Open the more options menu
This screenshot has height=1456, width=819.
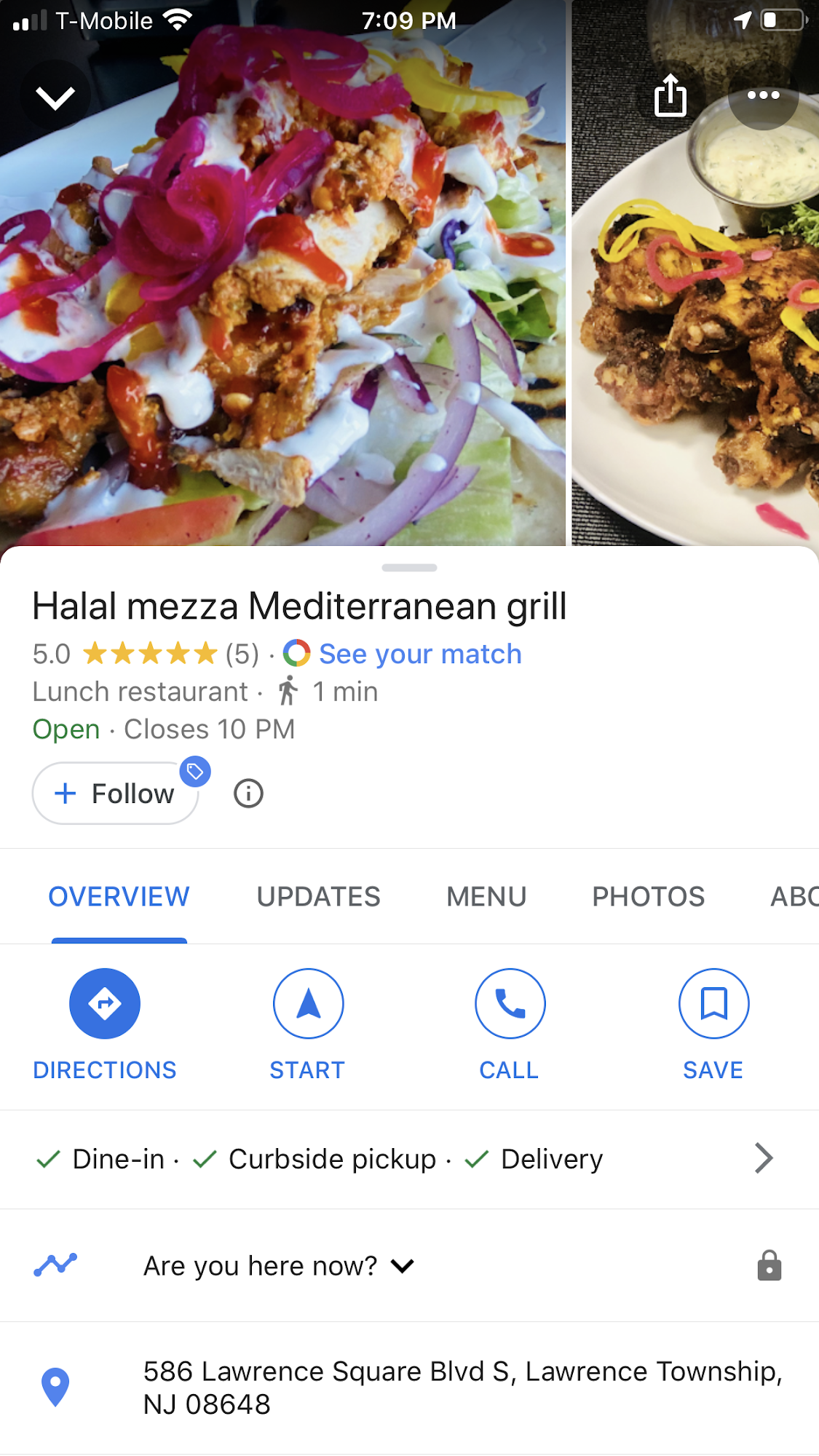point(764,95)
